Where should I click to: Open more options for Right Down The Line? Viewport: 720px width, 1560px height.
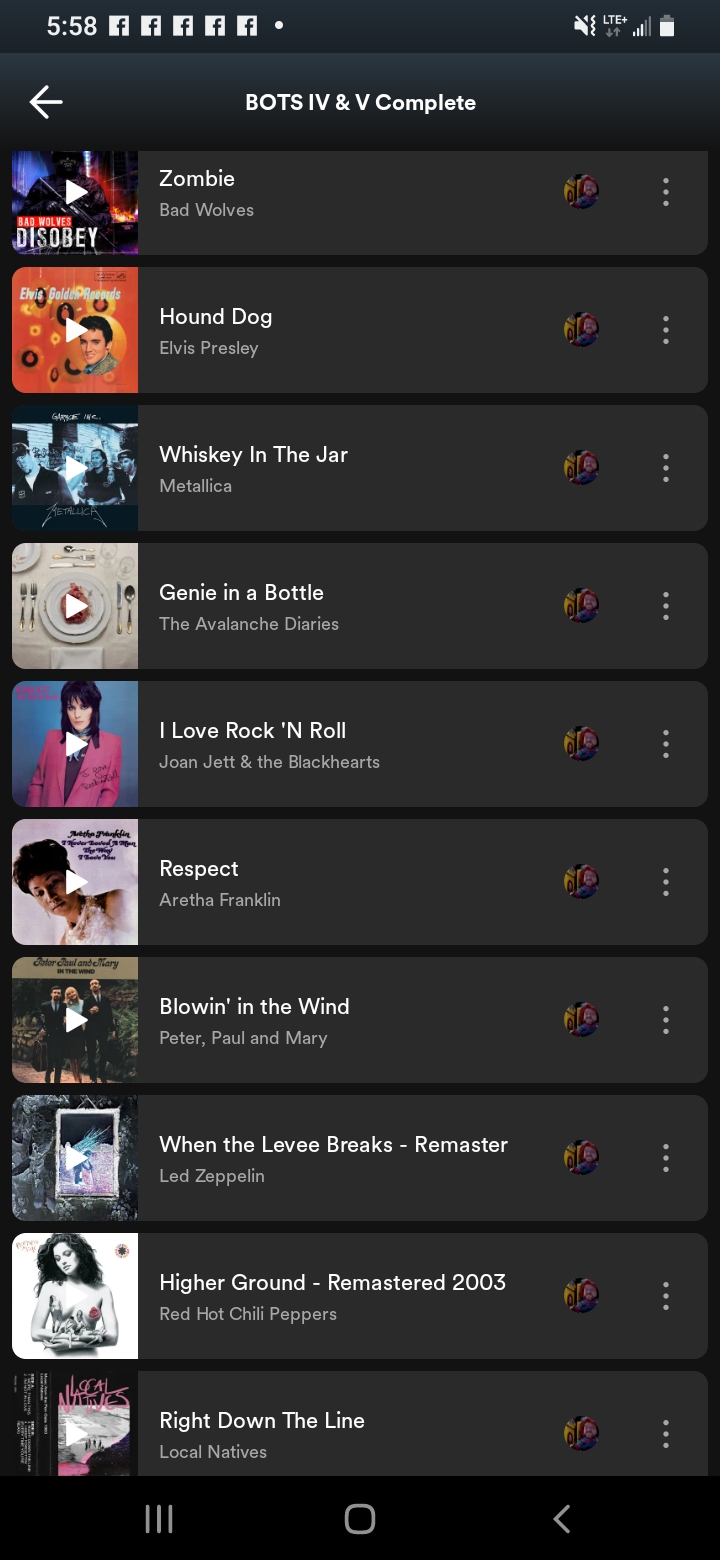665,1434
